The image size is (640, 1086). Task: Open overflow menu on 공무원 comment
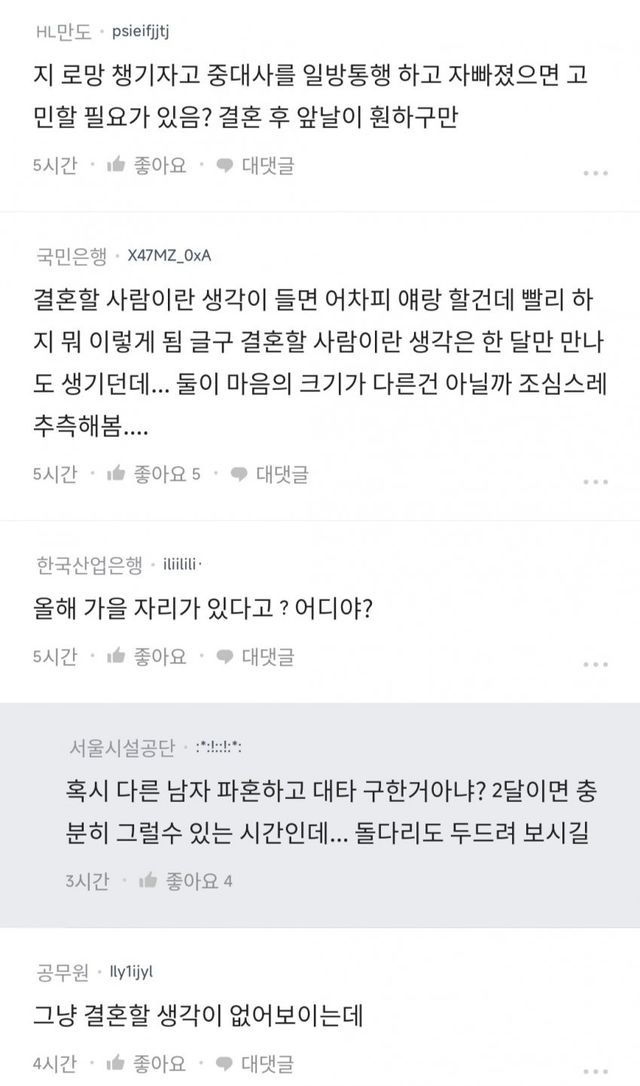[x=596, y=1071]
